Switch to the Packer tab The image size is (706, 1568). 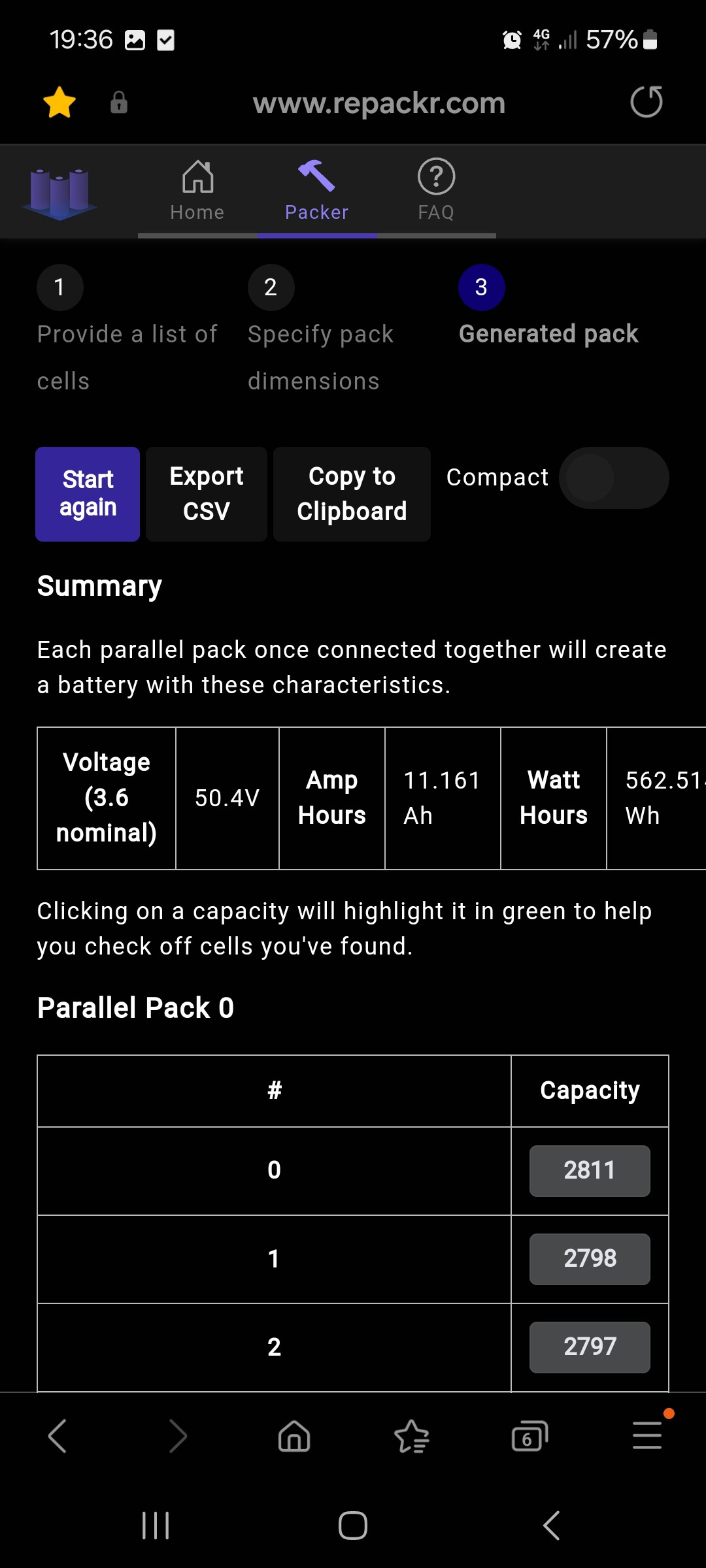[x=317, y=191]
